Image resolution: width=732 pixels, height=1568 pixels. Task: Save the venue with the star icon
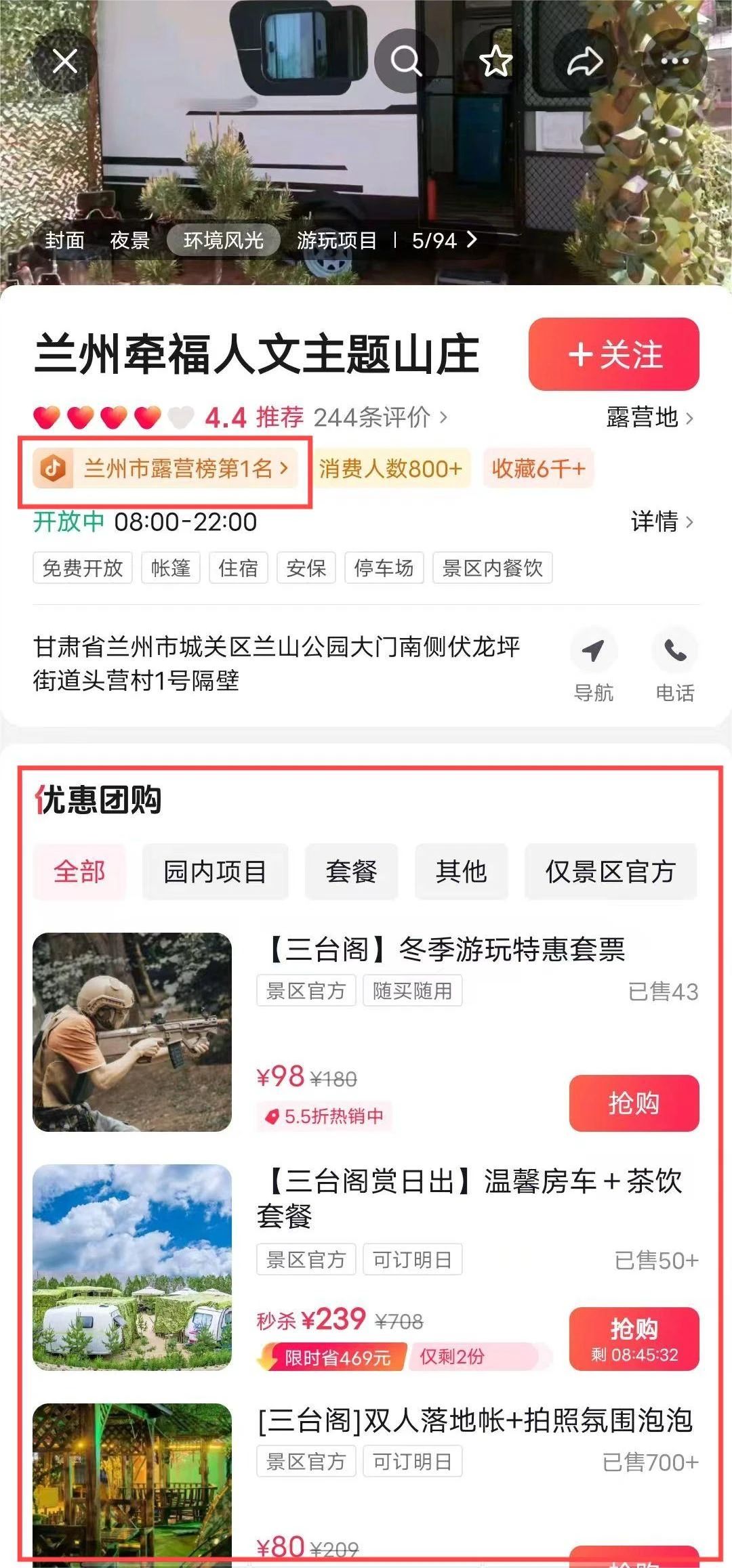point(495,62)
